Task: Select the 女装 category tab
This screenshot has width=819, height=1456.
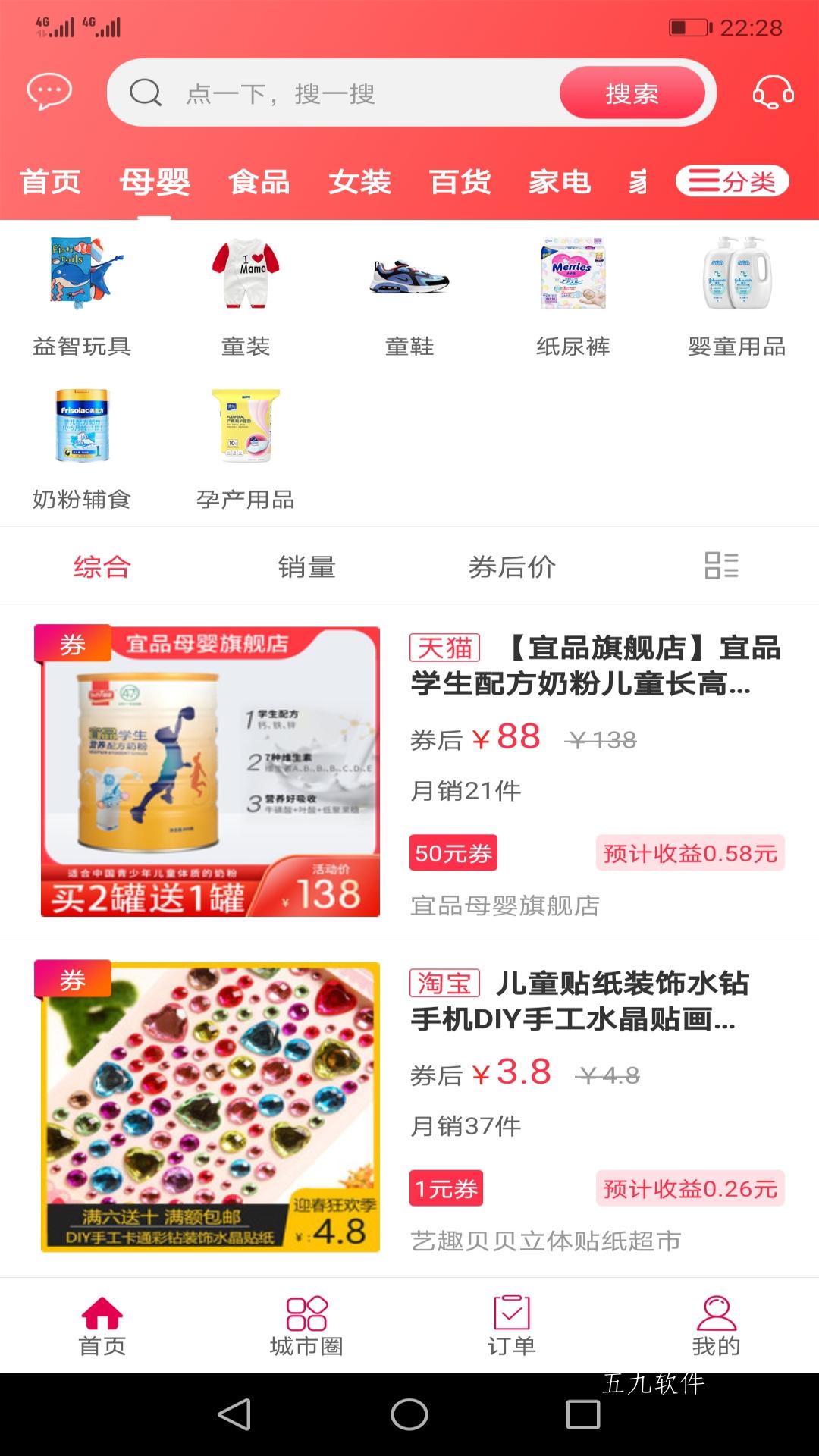Action: [x=359, y=182]
